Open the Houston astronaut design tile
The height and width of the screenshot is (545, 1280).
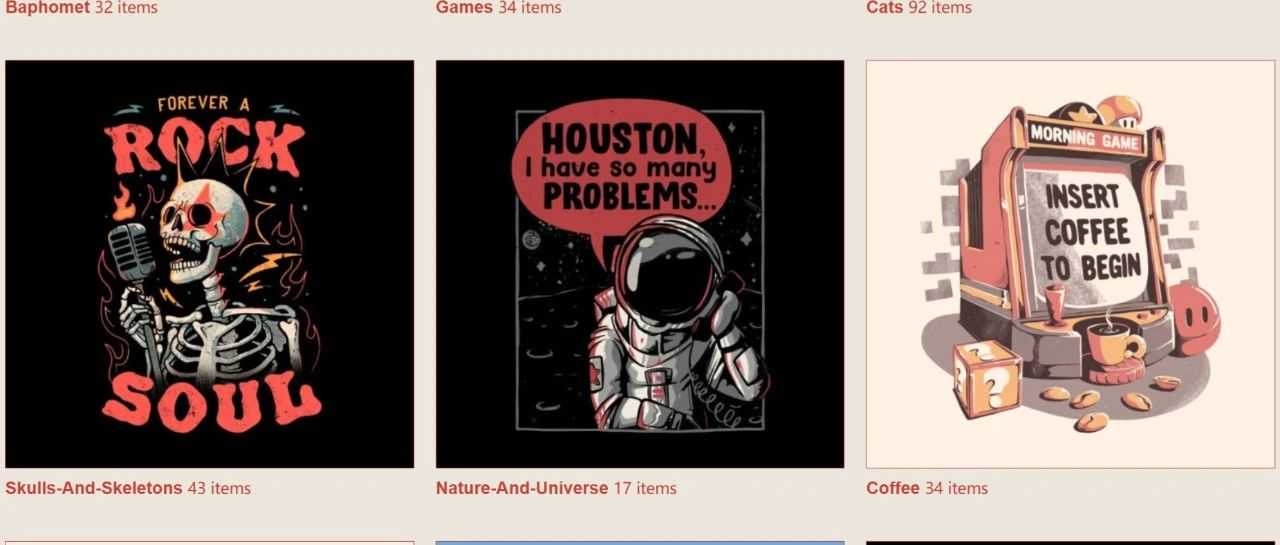click(640, 264)
